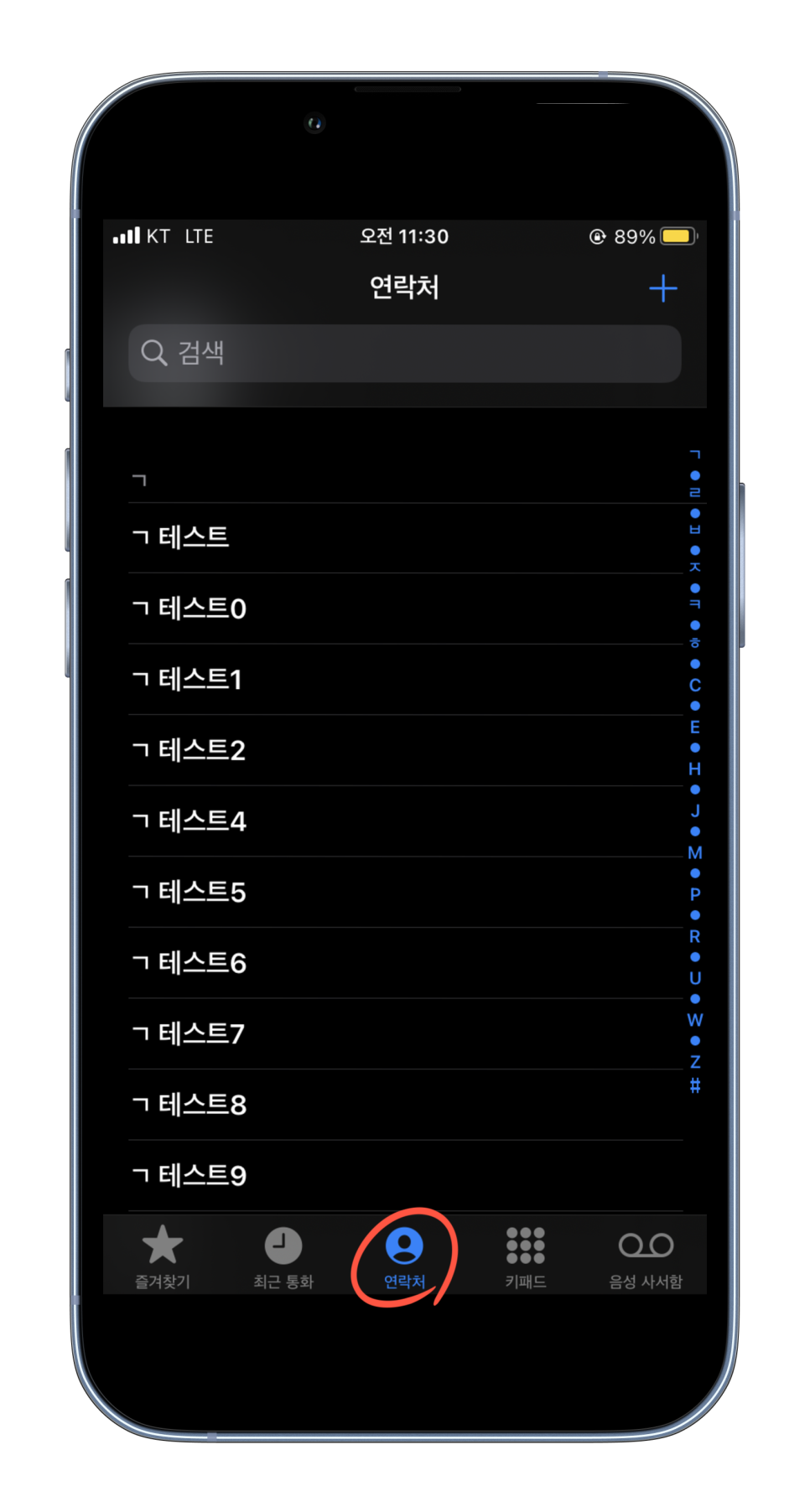The height and width of the screenshot is (1512, 810).
Task: Select the 연락처 tab
Action: (x=404, y=1256)
